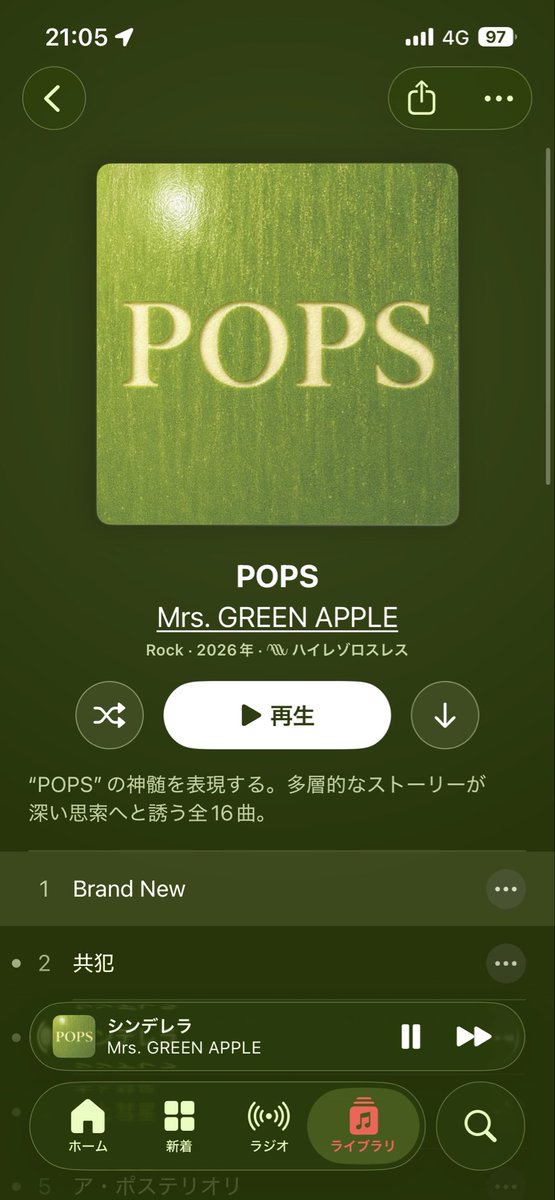
Task: Skip to the next track
Action: (x=473, y=1036)
